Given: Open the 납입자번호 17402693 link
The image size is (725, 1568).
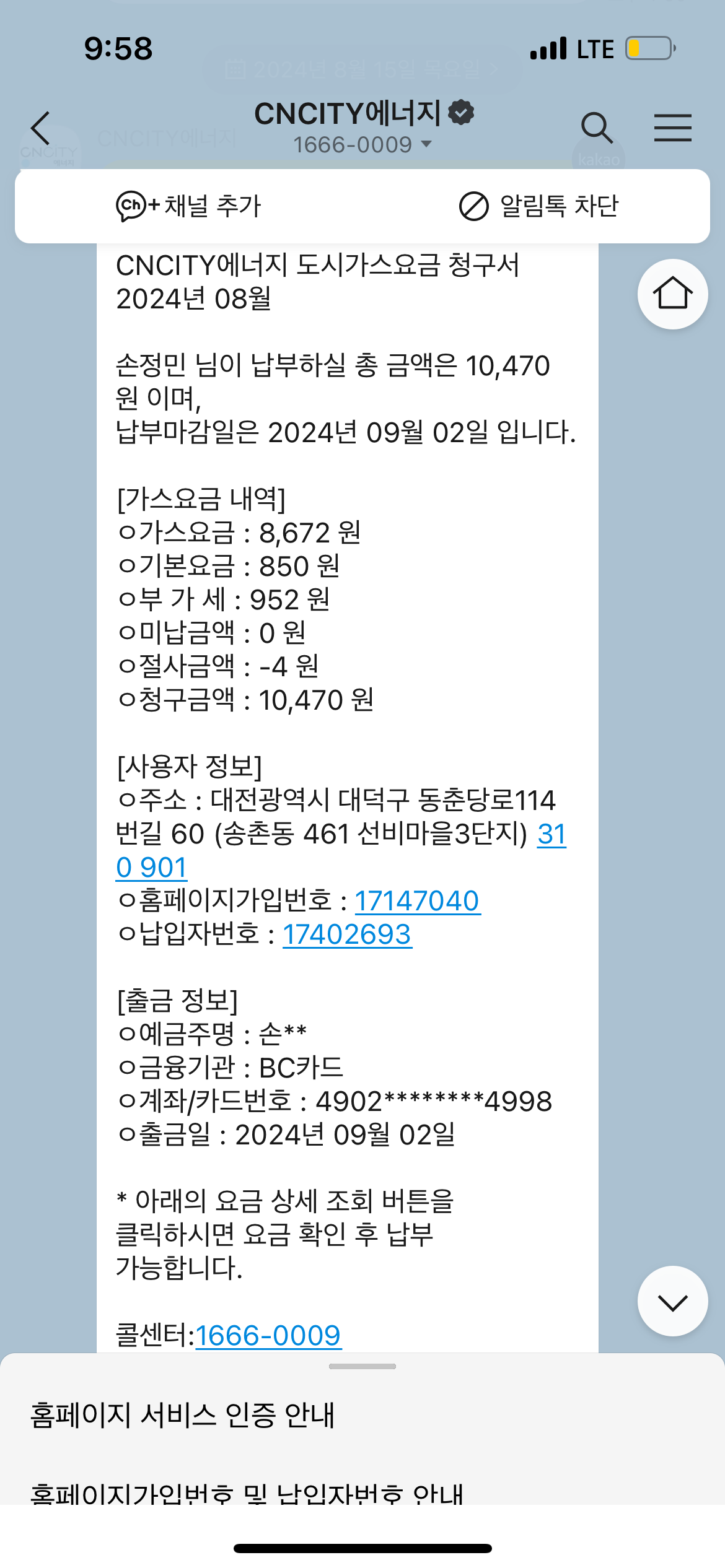Looking at the screenshot, I should (x=347, y=934).
